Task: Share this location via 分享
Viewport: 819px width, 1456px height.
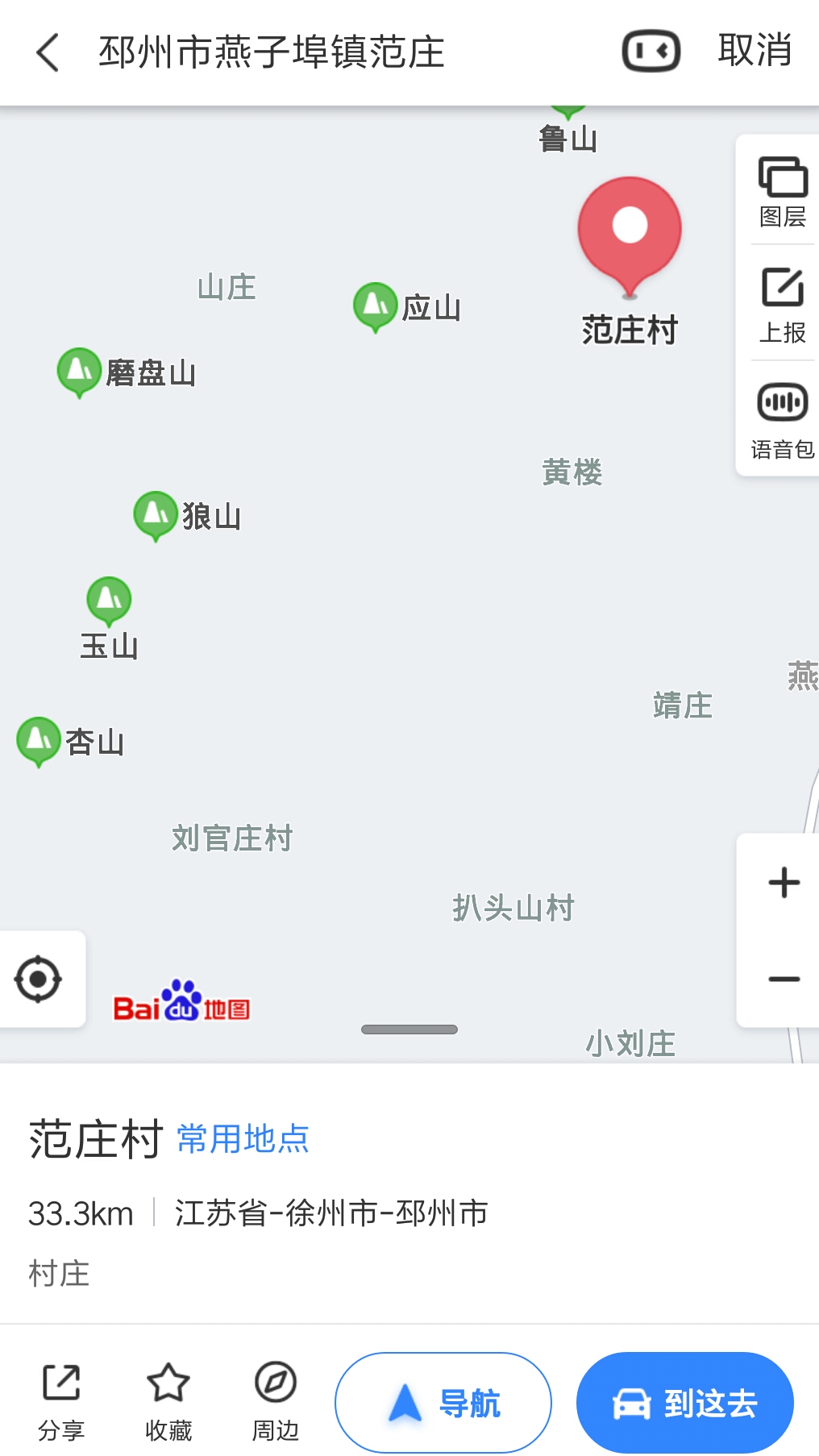Action: click(61, 1401)
